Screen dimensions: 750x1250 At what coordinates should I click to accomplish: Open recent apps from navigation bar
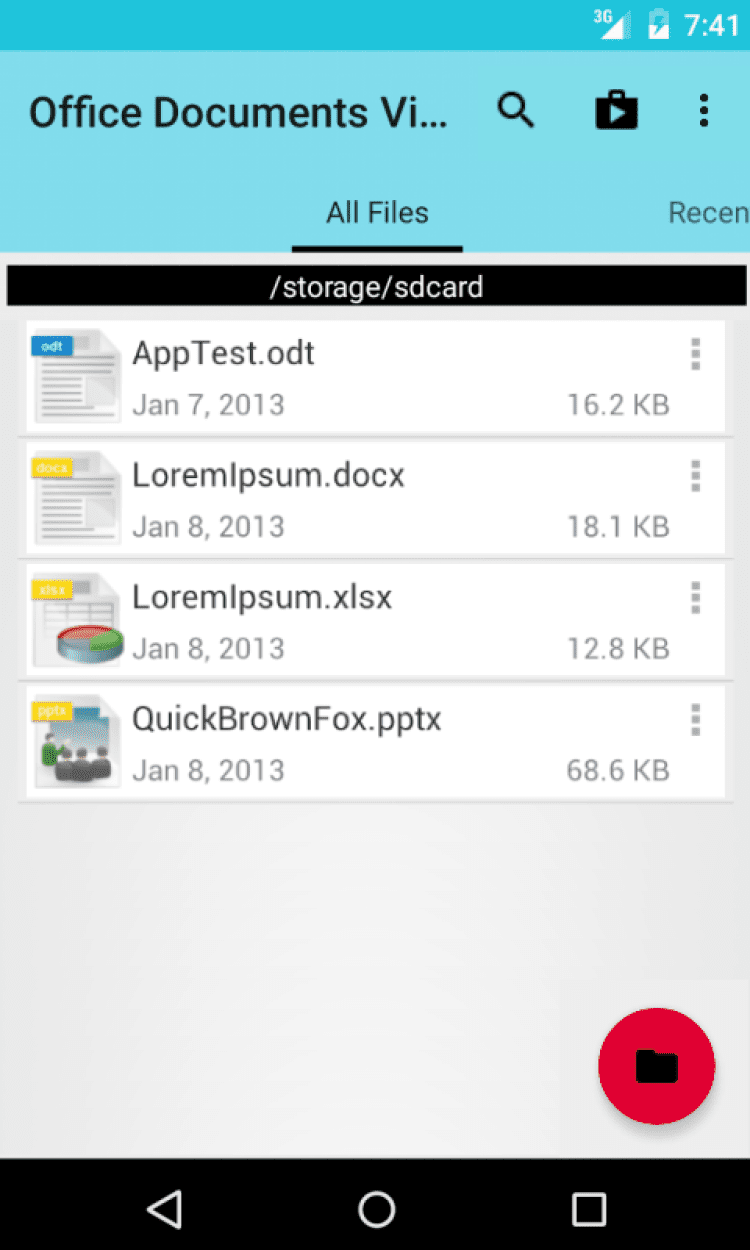pyautogui.click(x=588, y=1208)
